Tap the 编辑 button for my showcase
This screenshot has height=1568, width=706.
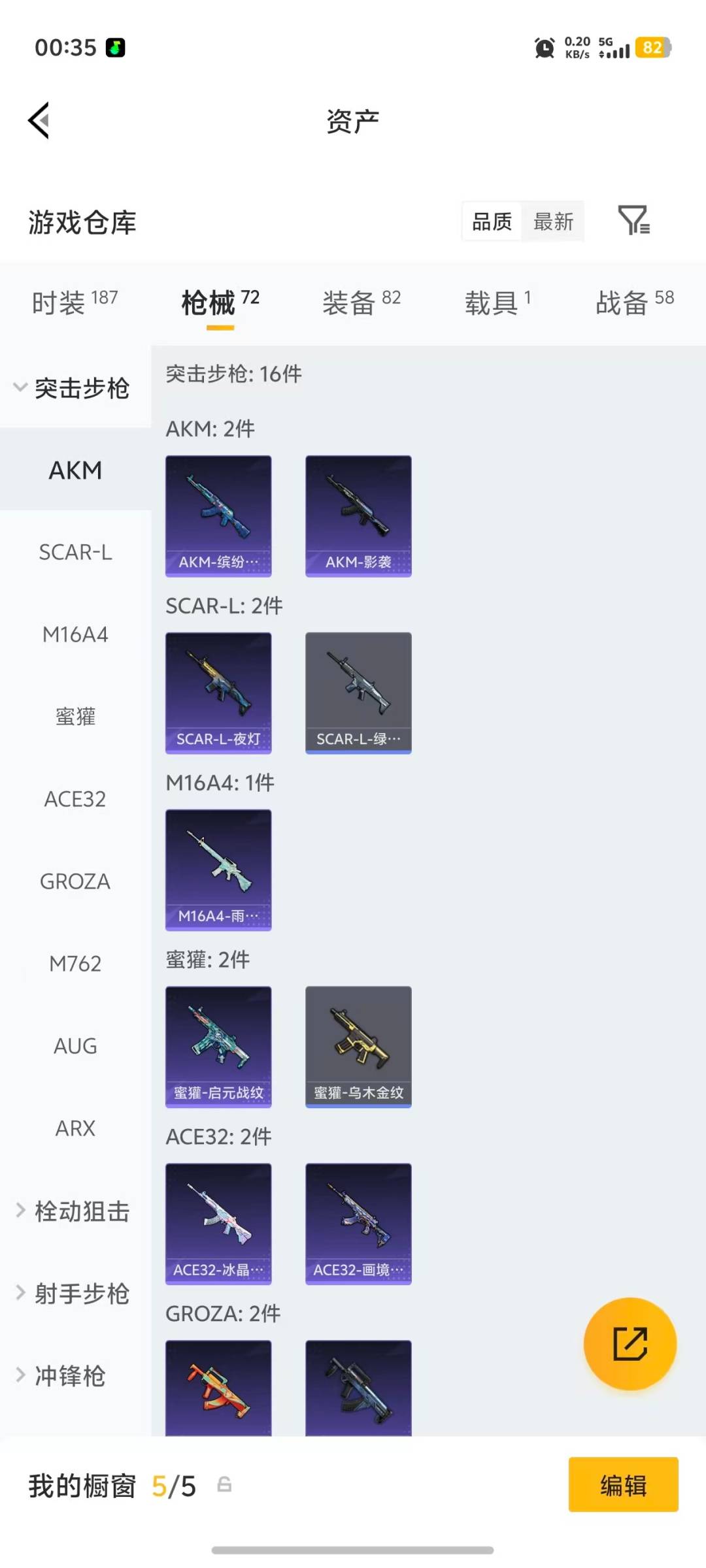click(x=623, y=1485)
